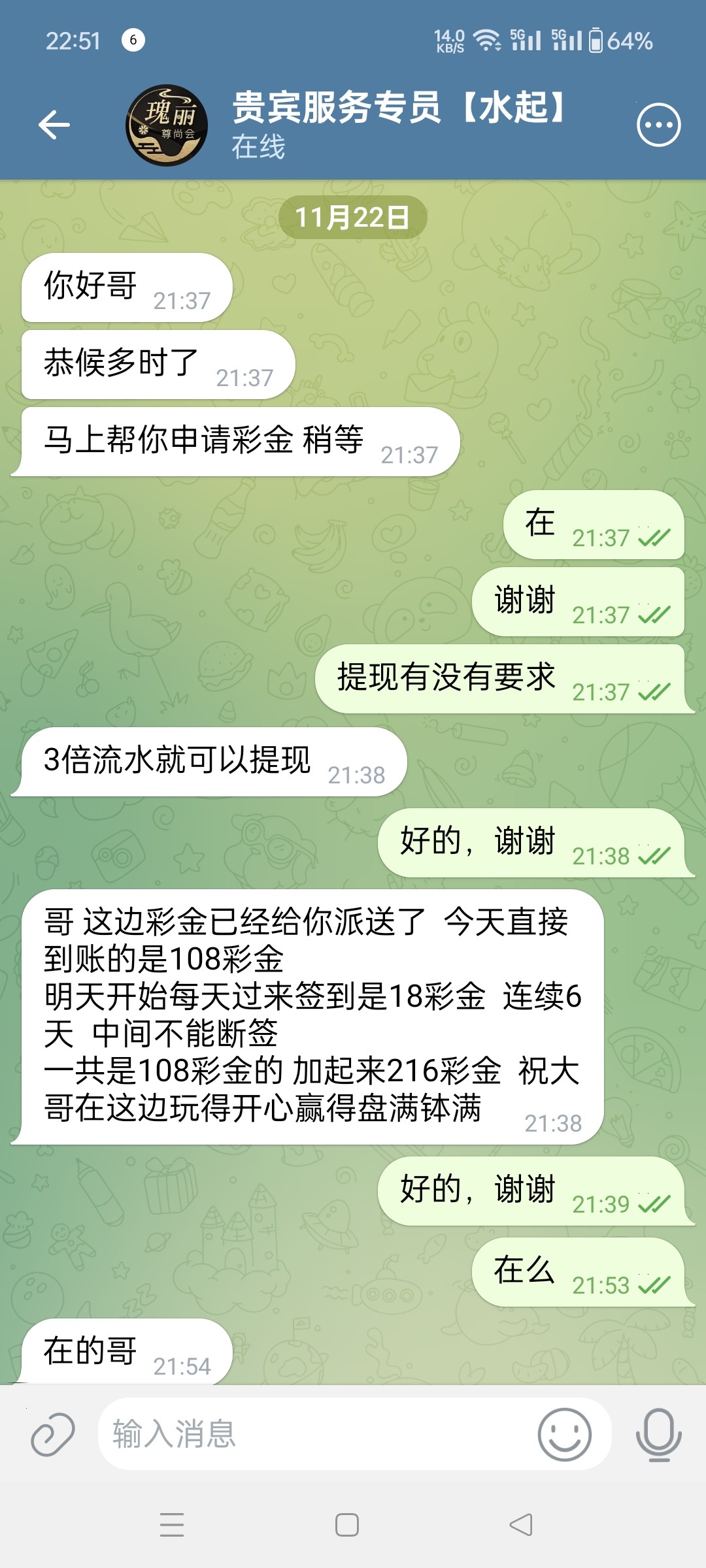This screenshot has width=706, height=1568.
Task: Go back using the header arrow
Action: [x=54, y=125]
